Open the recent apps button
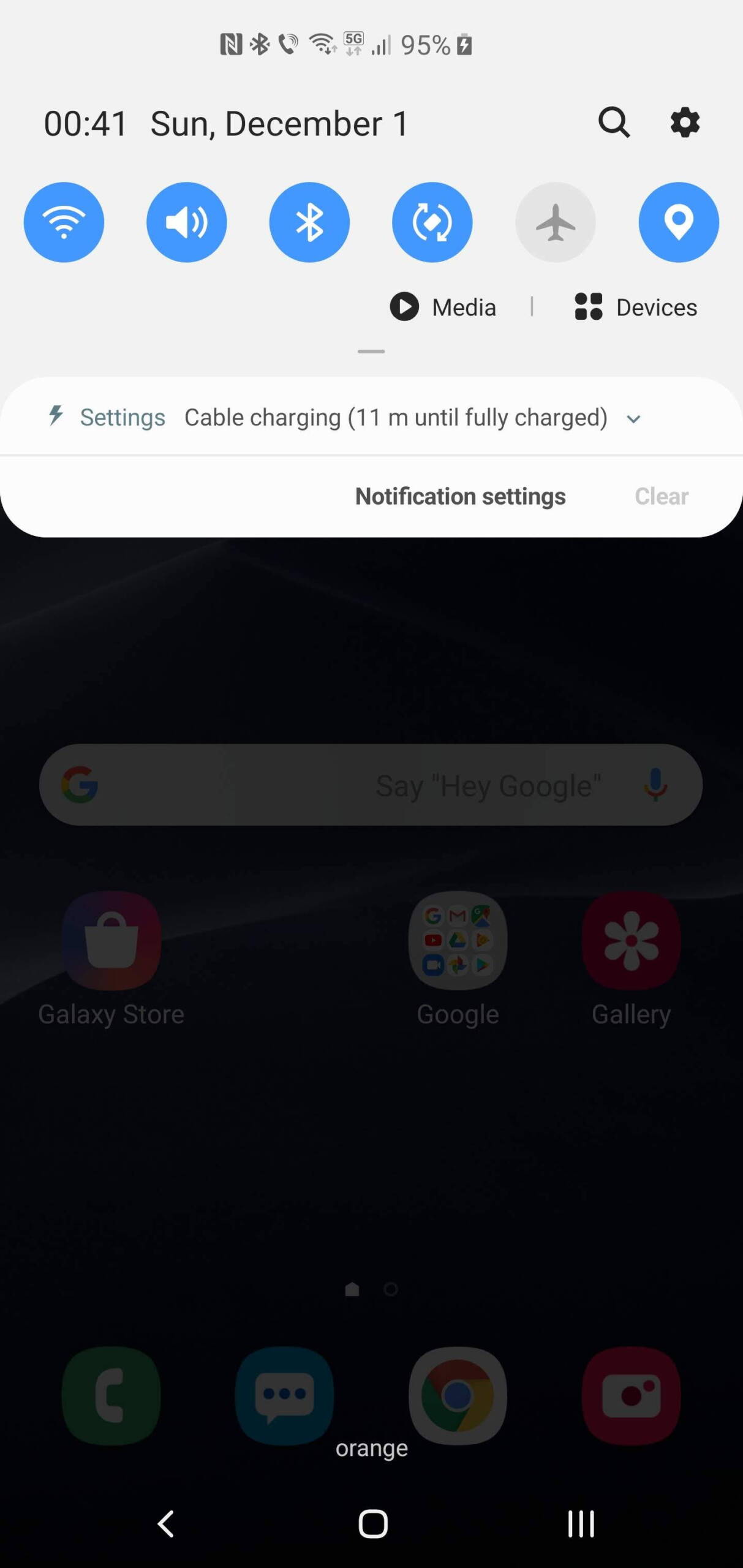The width and height of the screenshot is (743, 1568). pyautogui.click(x=581, y=1523)
